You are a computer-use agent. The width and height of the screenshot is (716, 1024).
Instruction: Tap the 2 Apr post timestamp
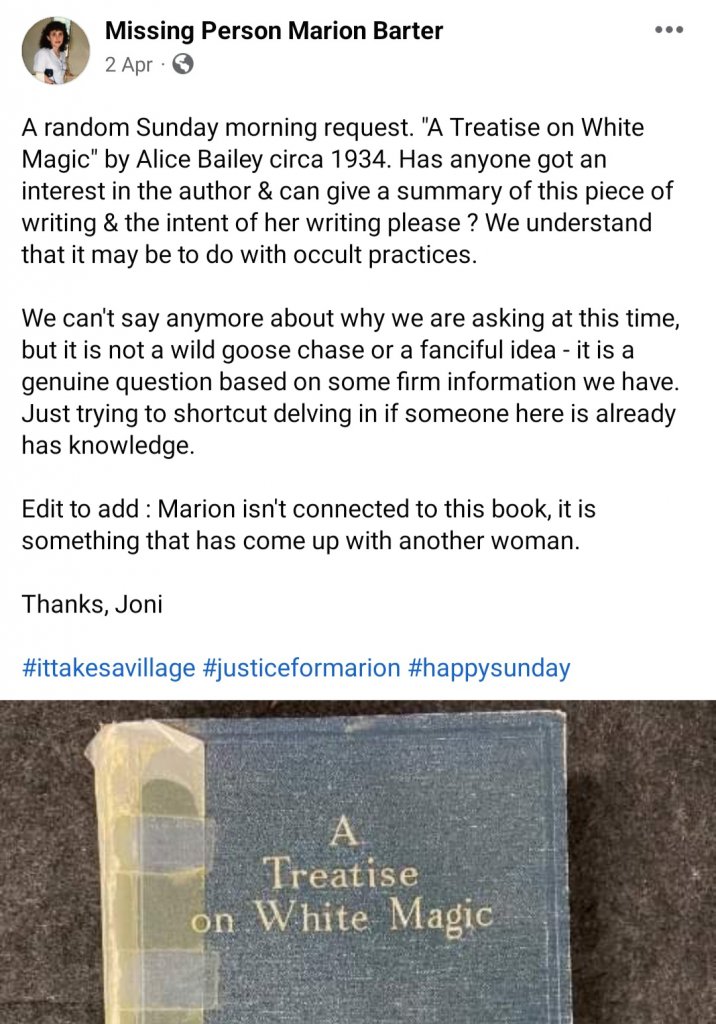(x=129, y=65)
